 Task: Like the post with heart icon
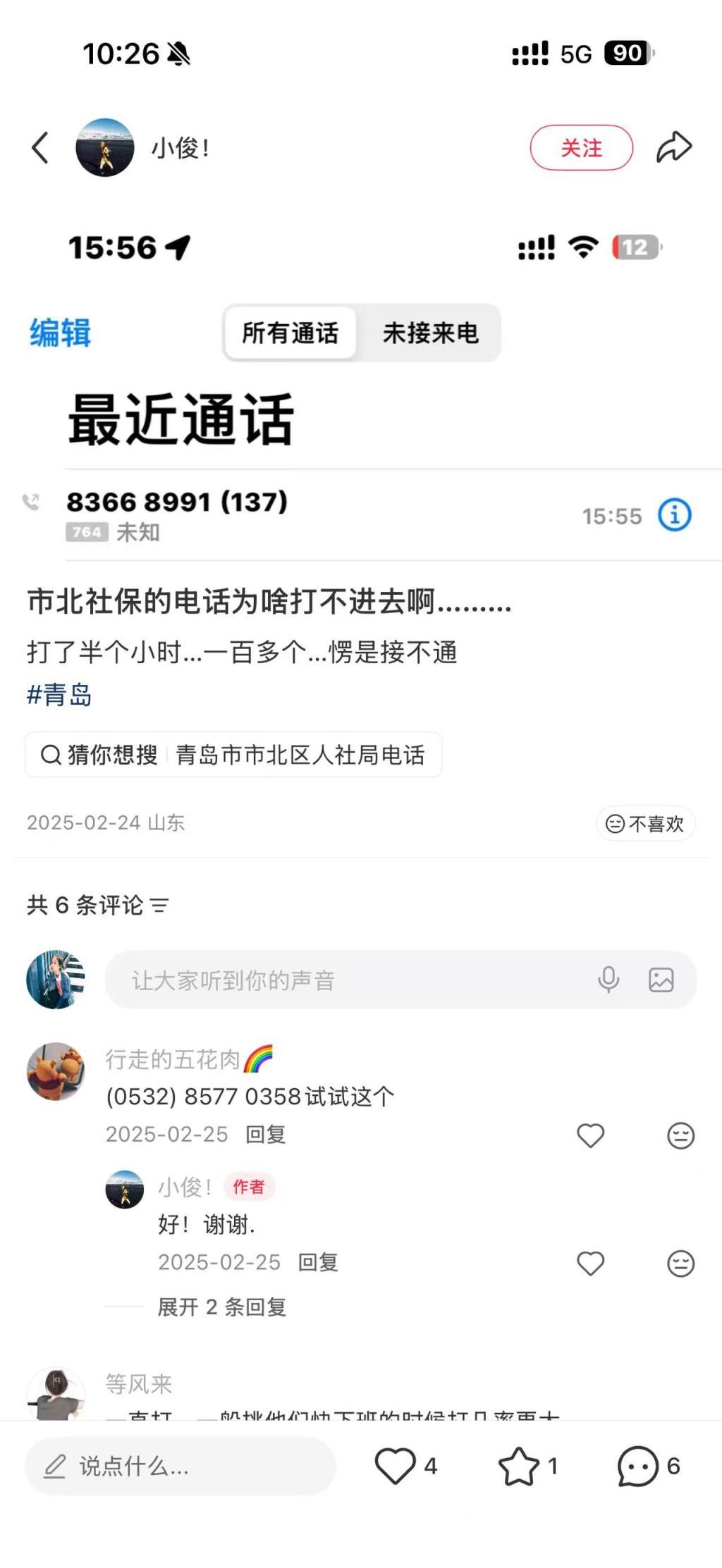tap(395, 1466)
